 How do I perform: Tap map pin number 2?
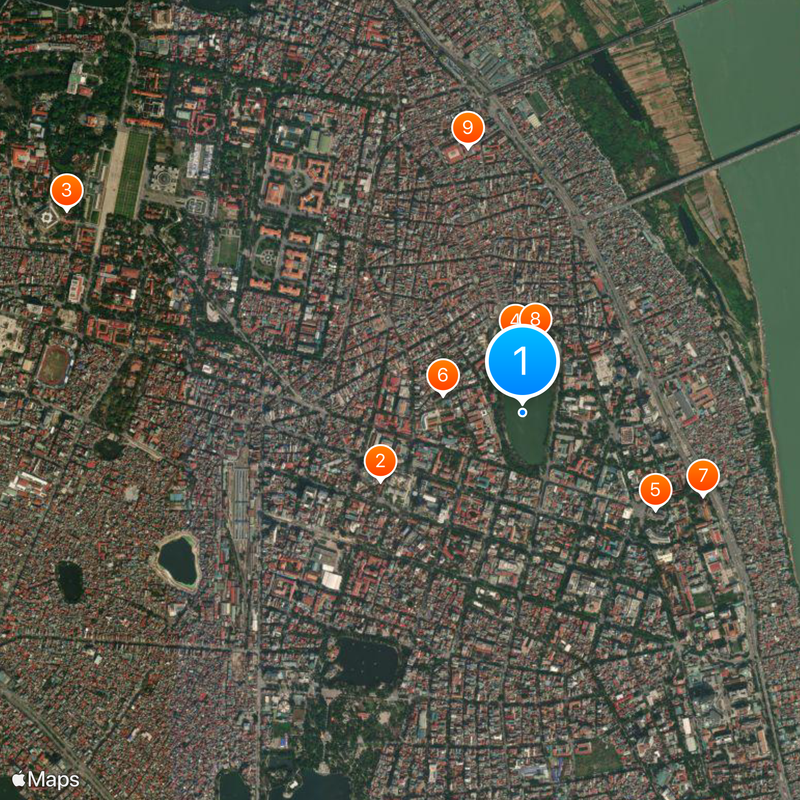click(380, 461)
